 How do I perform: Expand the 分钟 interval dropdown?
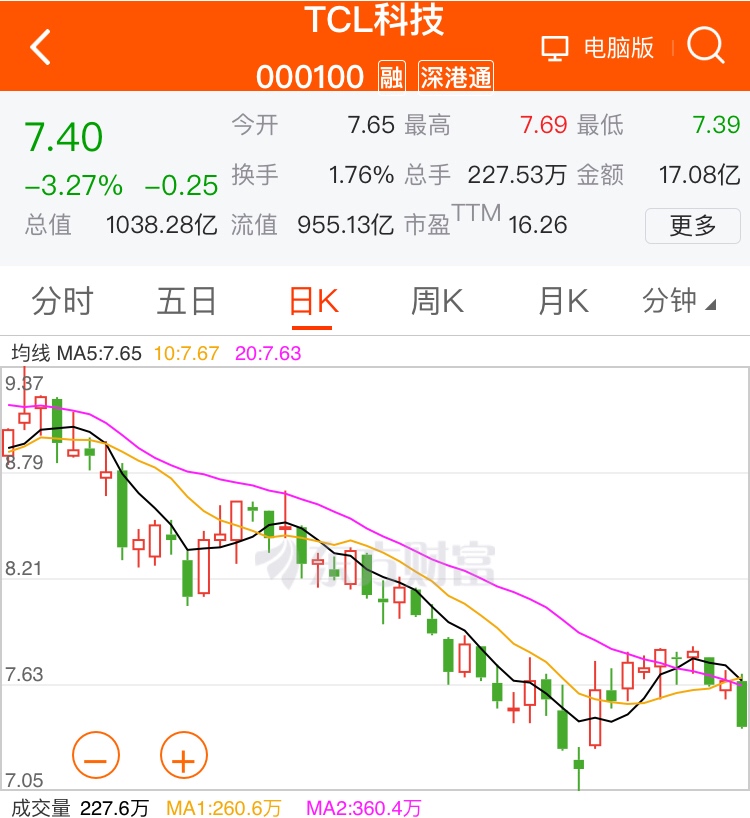click(x=680, y=301)
